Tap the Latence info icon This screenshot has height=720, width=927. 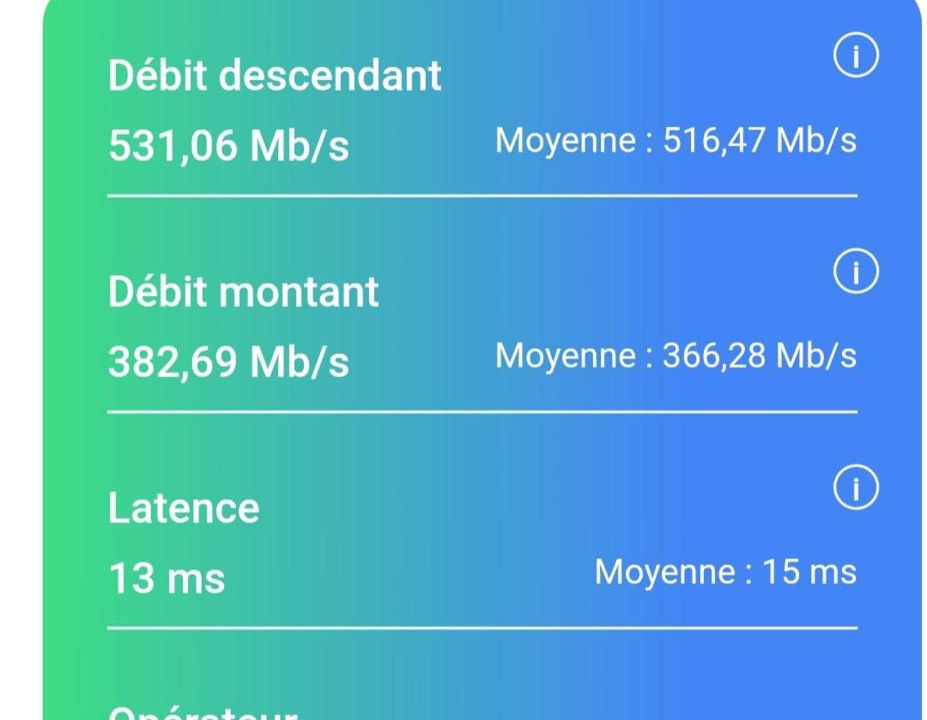click(x=854, y=489)
